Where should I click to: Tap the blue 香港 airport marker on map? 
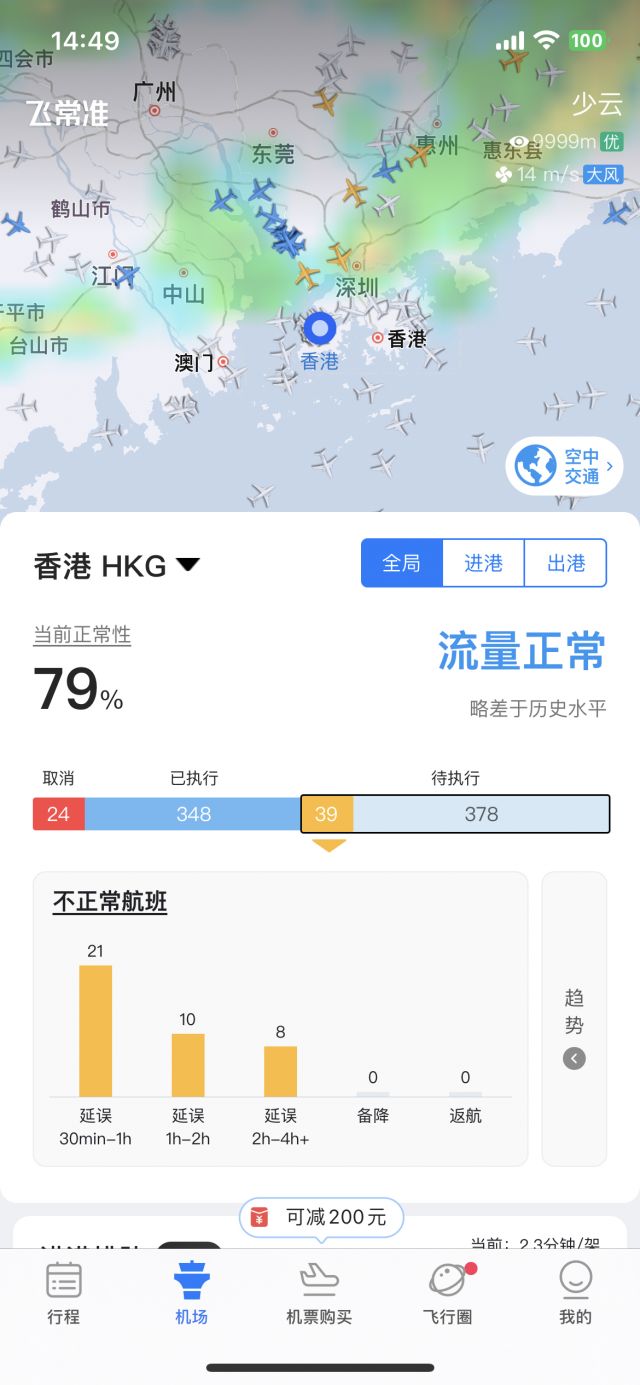[x=320, y=328]
